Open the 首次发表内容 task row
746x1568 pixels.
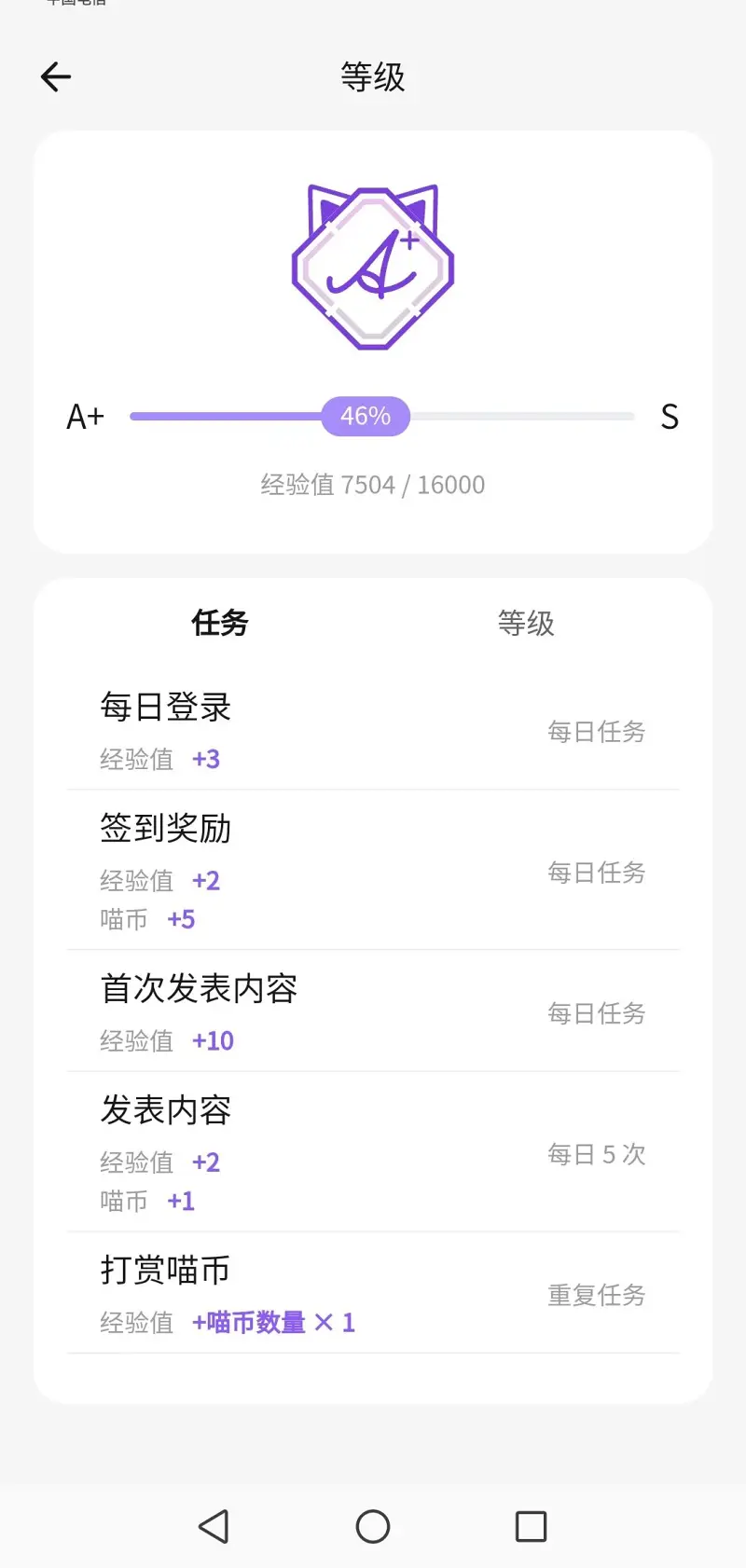373,1012
